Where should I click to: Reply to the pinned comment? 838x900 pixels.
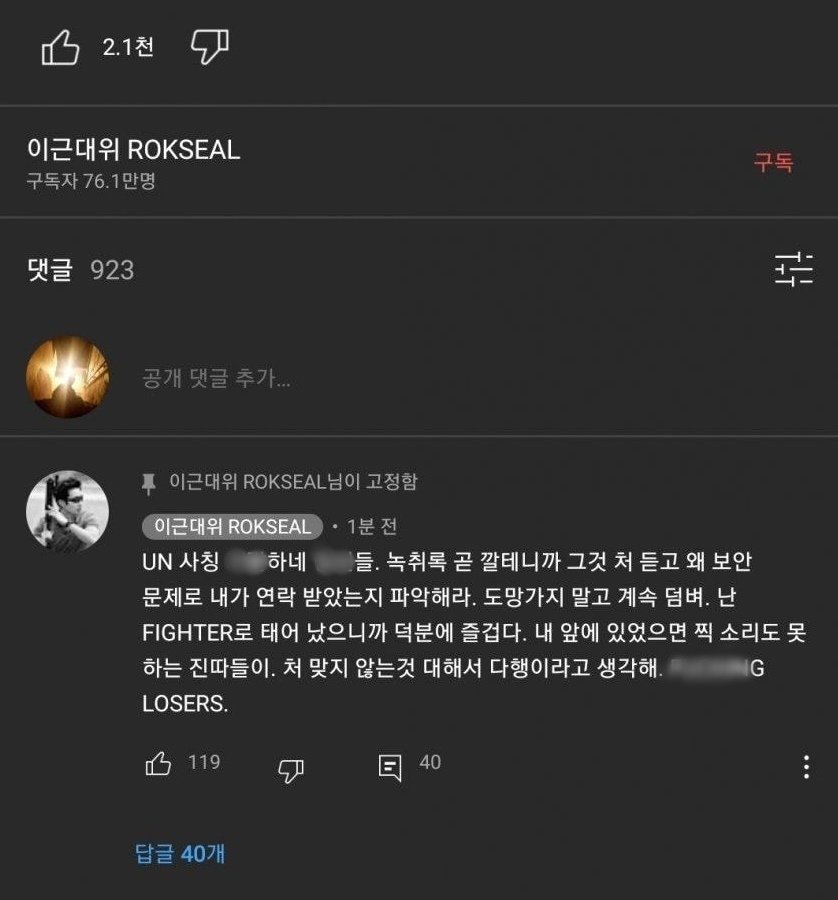coord(391,767)
